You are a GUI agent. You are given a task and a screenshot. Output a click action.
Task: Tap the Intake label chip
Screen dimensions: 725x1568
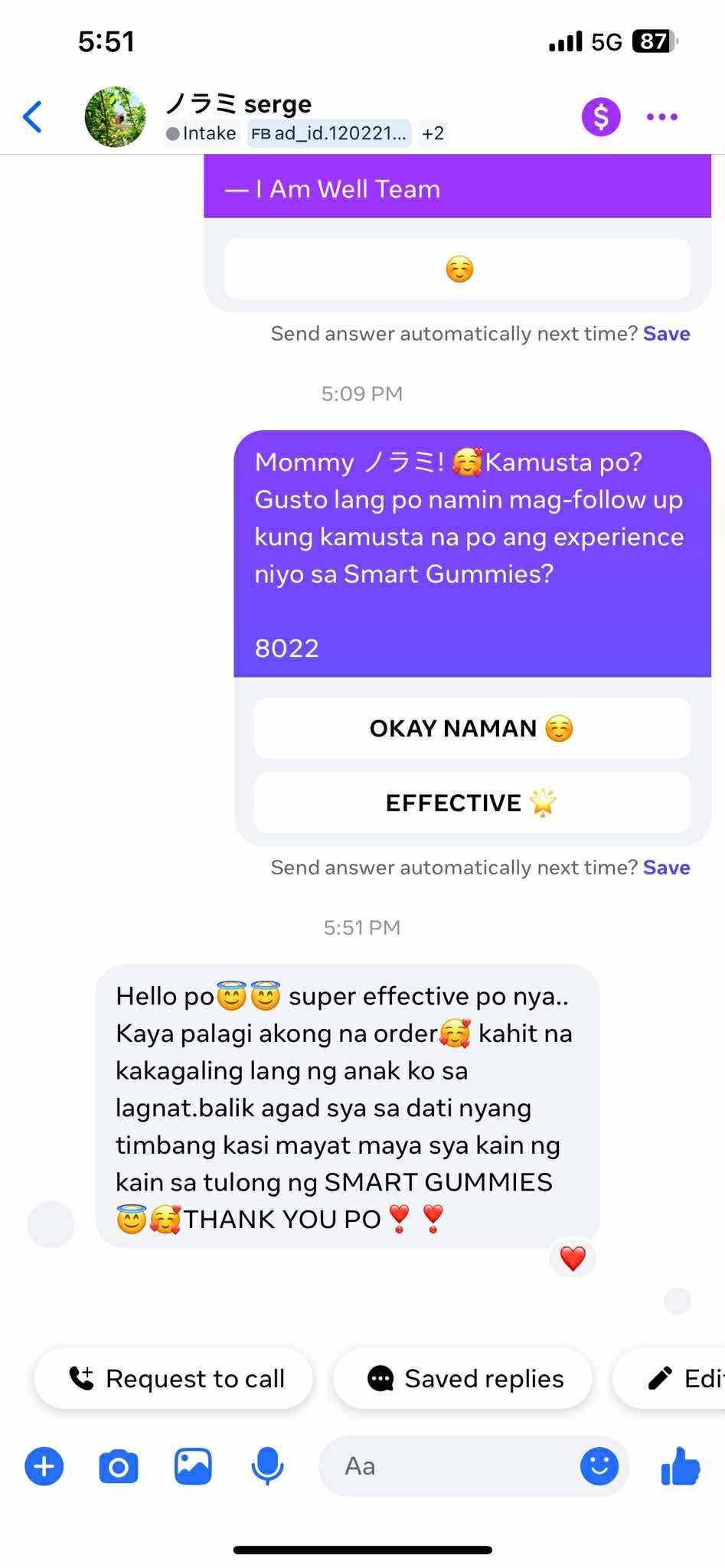point(201,133)
